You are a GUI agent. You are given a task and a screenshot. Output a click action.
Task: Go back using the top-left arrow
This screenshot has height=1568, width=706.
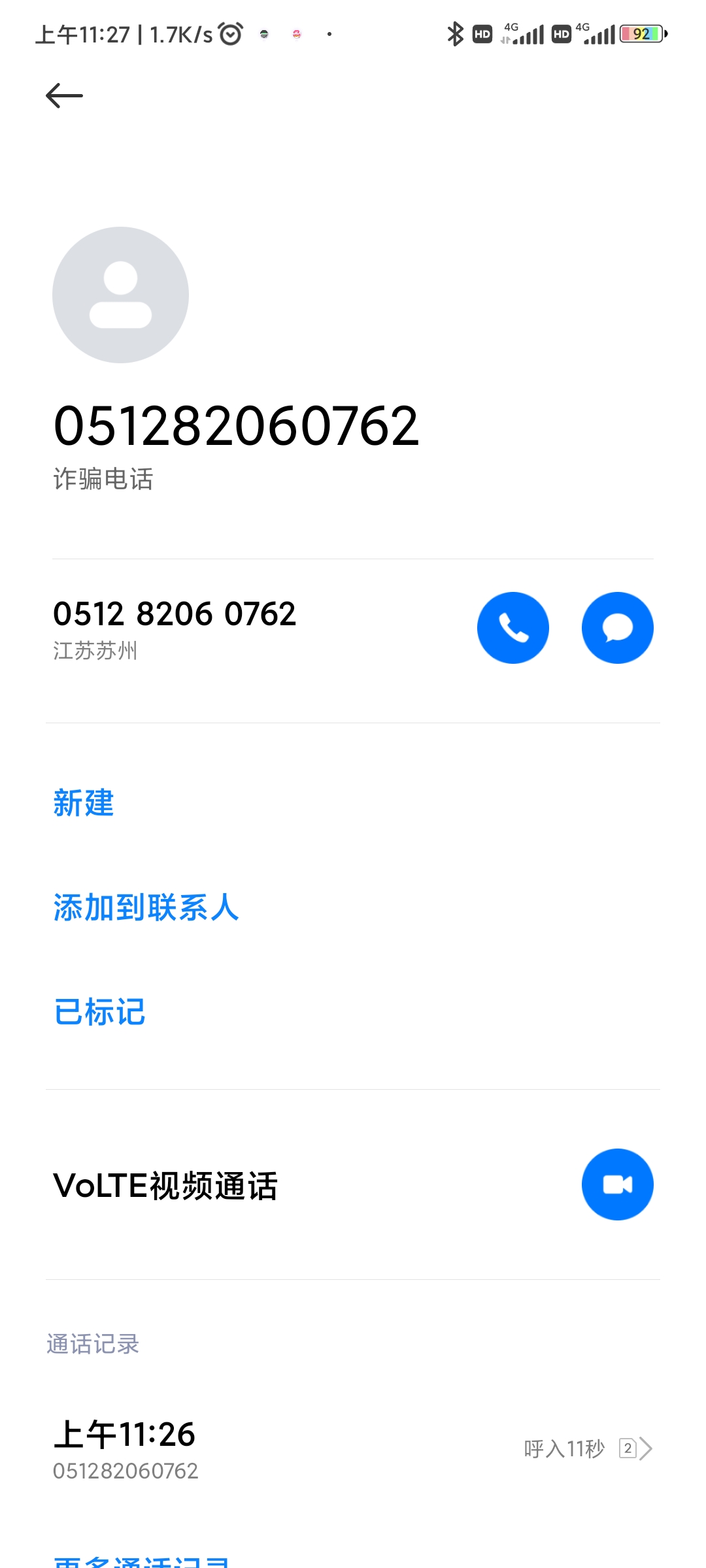pyautogui.click(x=64, y=95)
